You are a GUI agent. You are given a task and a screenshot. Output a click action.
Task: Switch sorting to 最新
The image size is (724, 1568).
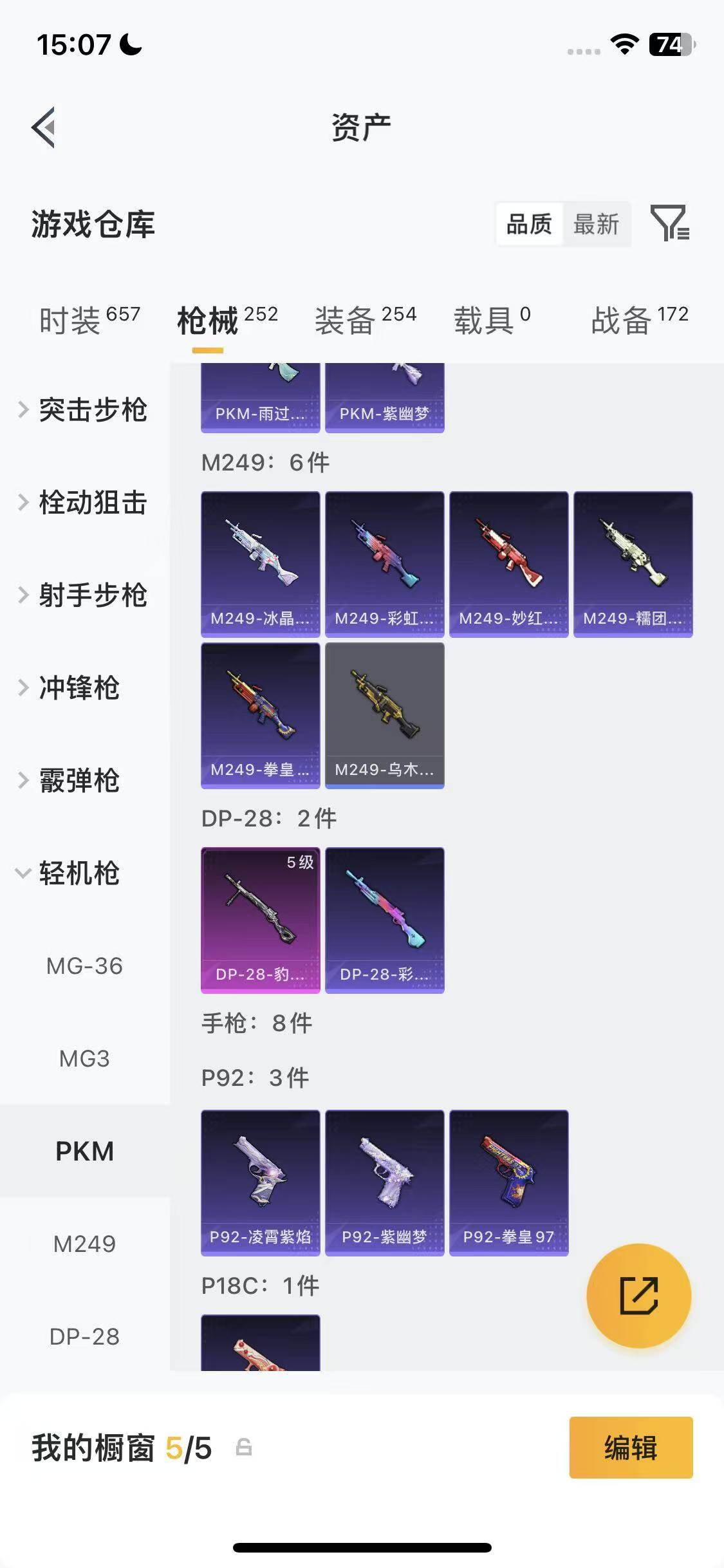596,225
